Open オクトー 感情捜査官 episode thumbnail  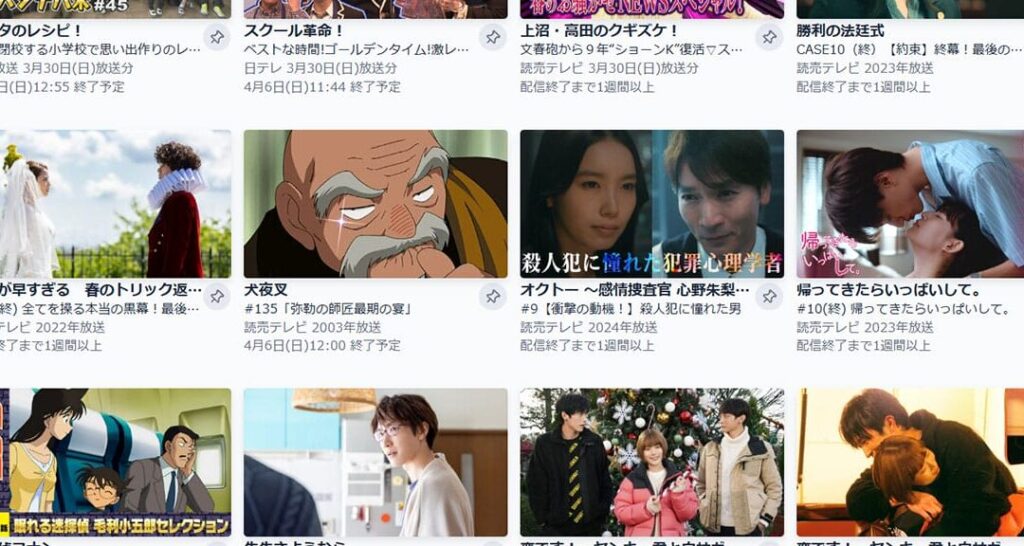point(651,204)
